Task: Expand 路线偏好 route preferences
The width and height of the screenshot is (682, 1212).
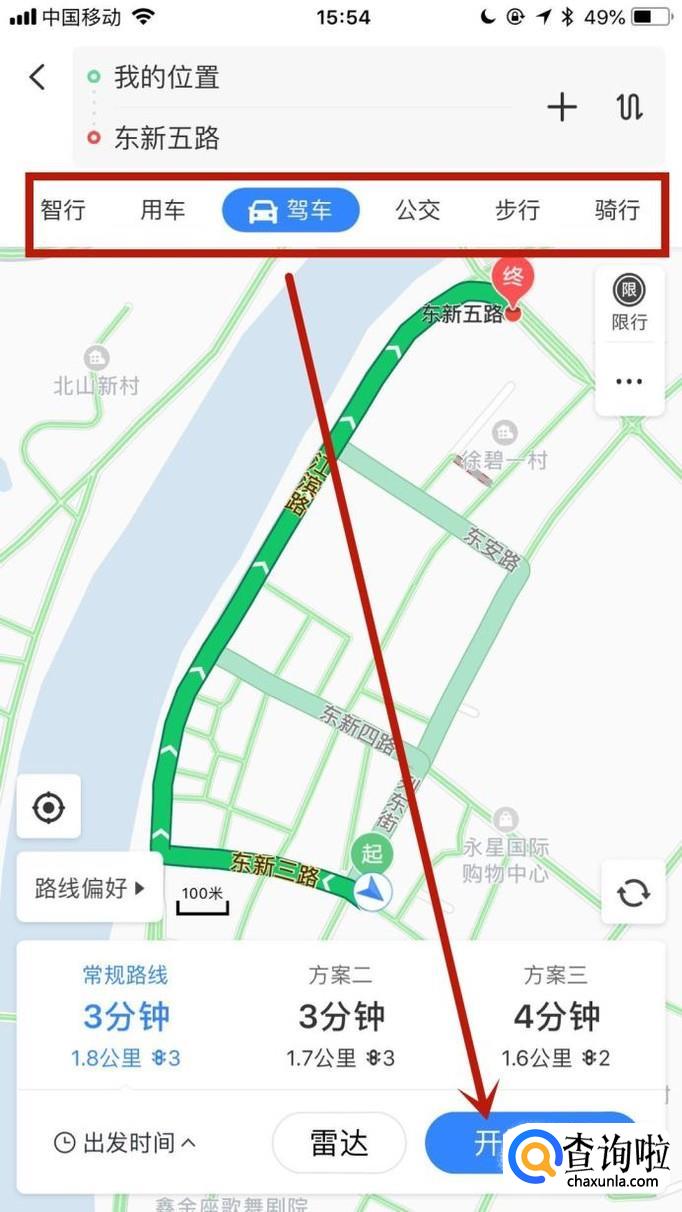Action: click(x=89, y=887)
